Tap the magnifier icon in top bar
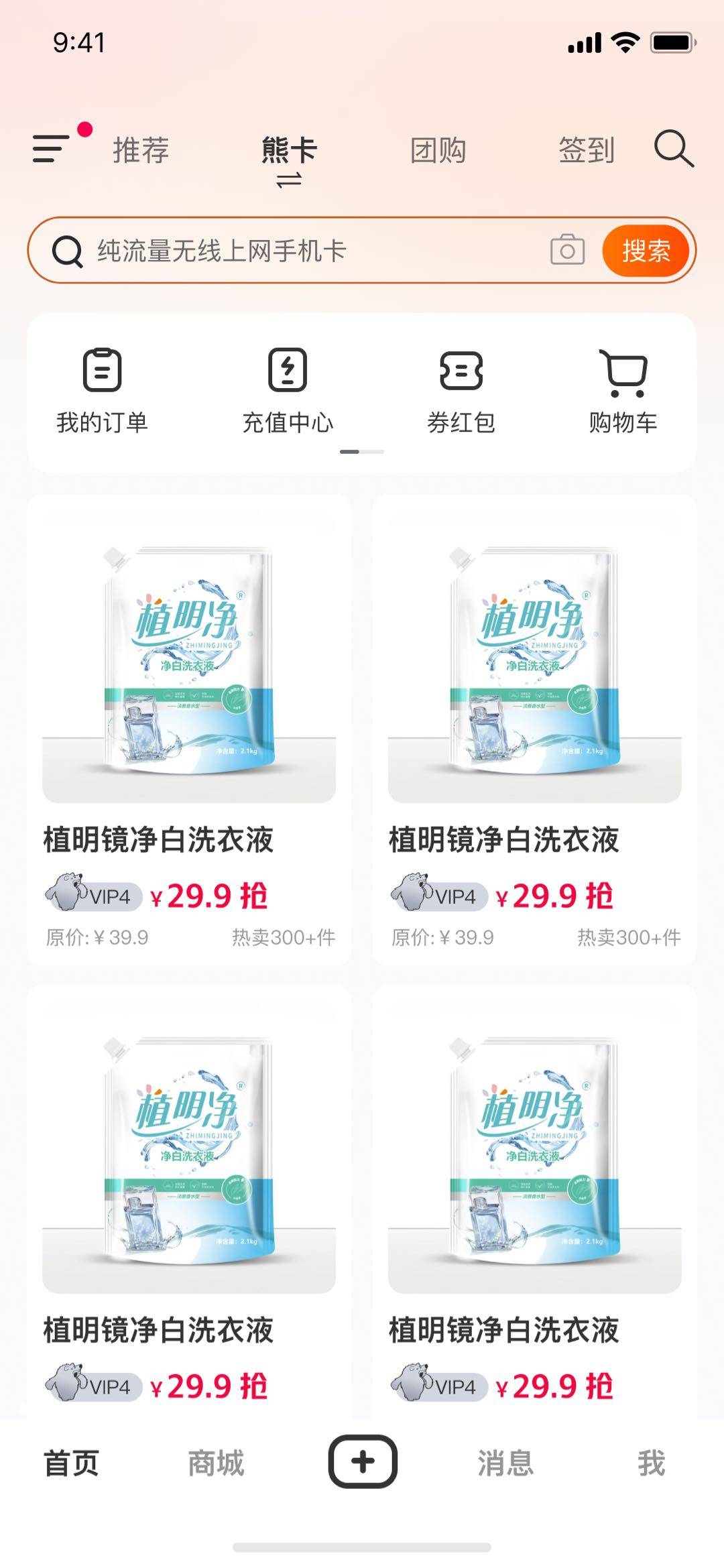This screenshot has height=1568, width=724. (x=673, y=148)
